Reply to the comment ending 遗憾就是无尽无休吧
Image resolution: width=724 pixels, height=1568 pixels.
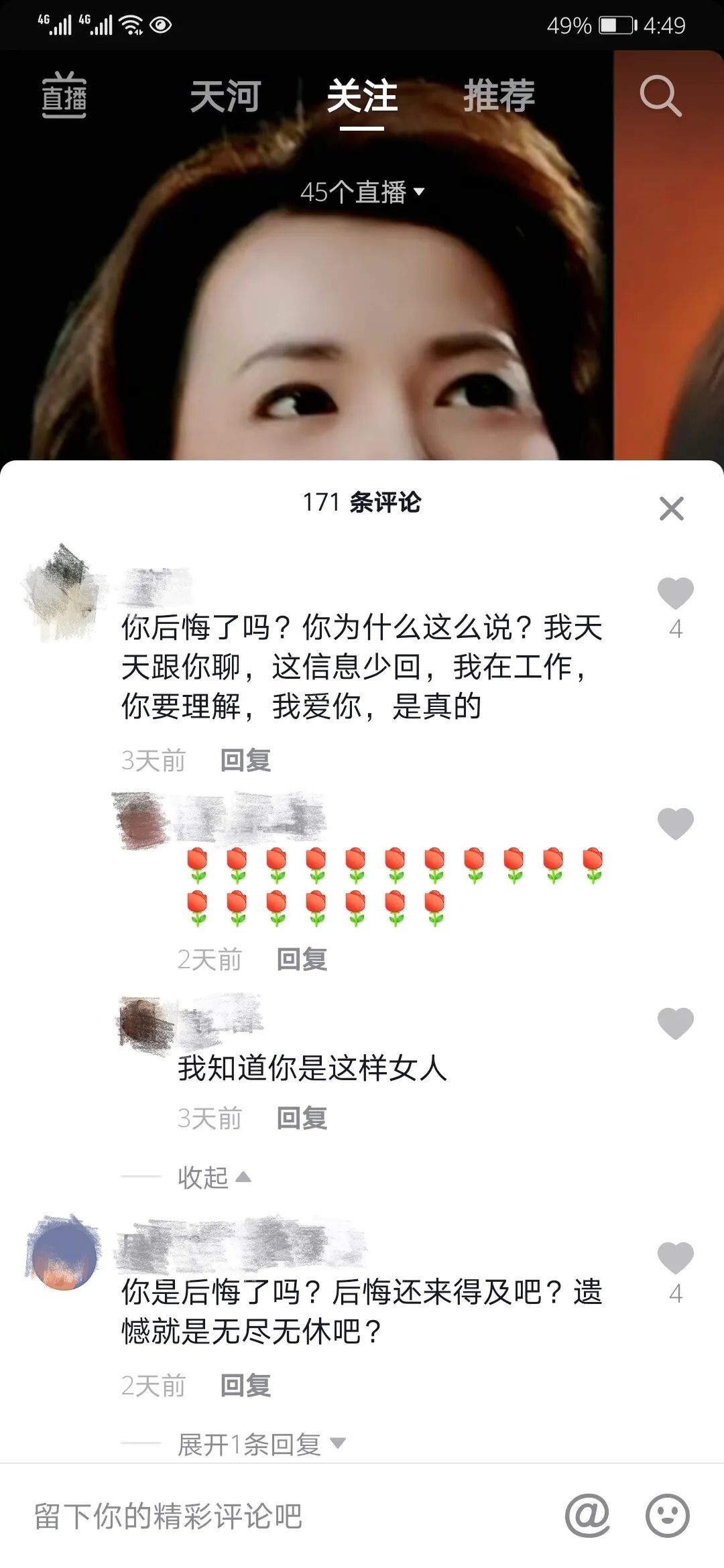pyautogui.click(x=245, y=1385)
